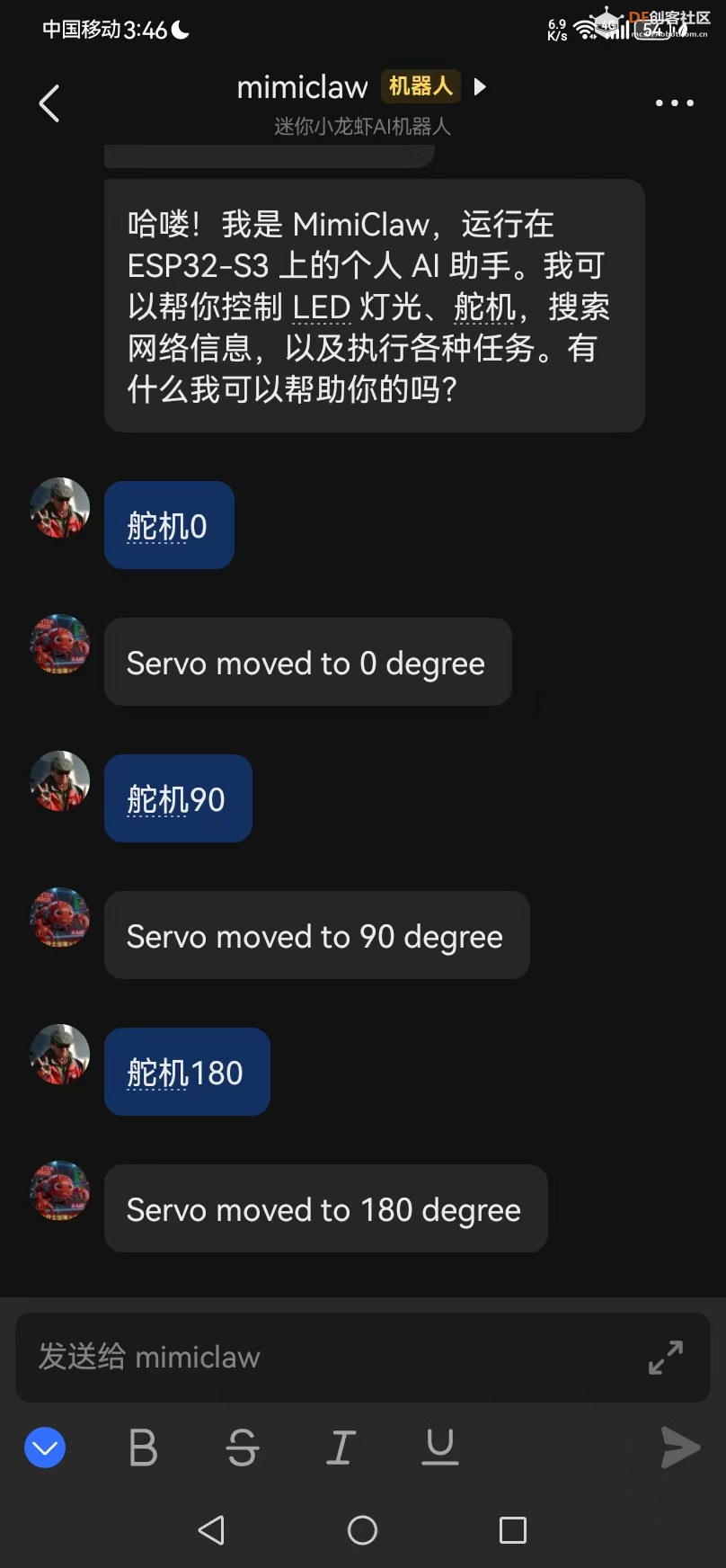Image resolution: width=726 pixels, height=1568 pixels.
Task: Apply underline formatting
Action: tap(439, 1448)
